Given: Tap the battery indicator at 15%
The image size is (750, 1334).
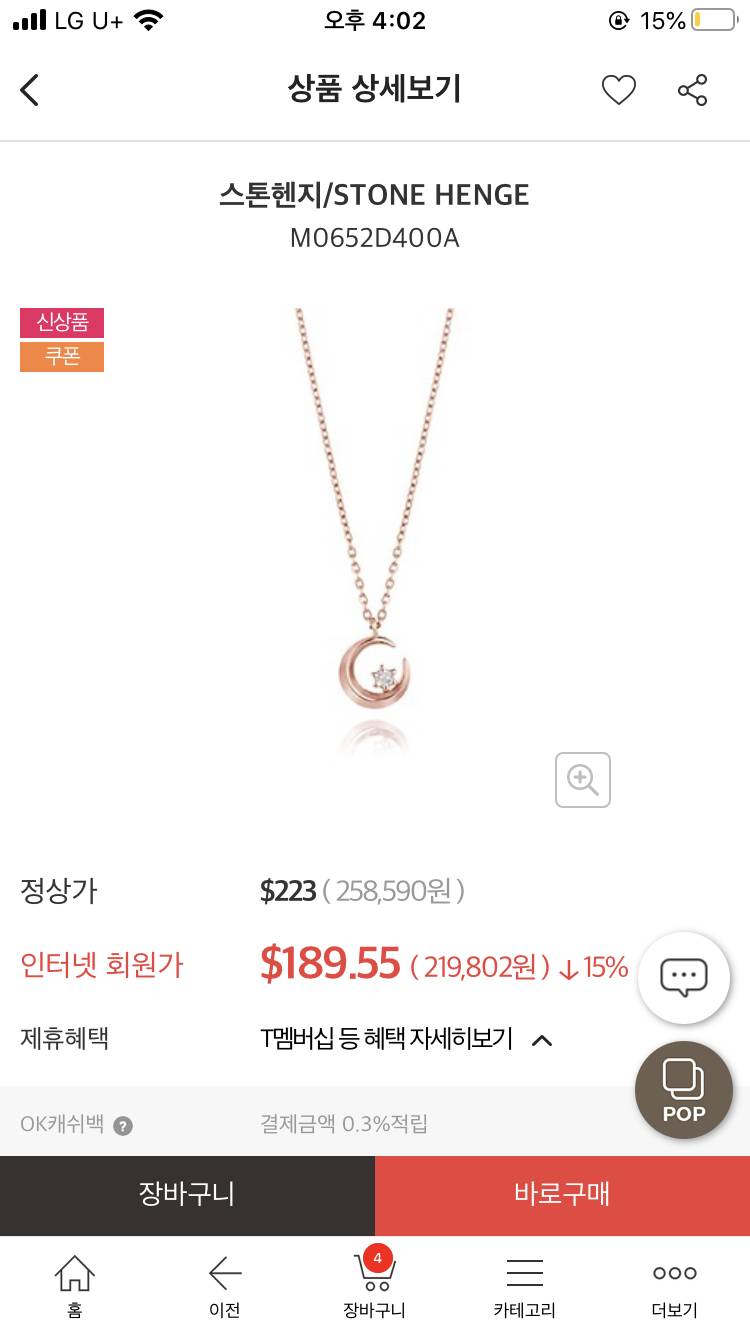Looking at the screenshot, I should click(x=711, y=20).
